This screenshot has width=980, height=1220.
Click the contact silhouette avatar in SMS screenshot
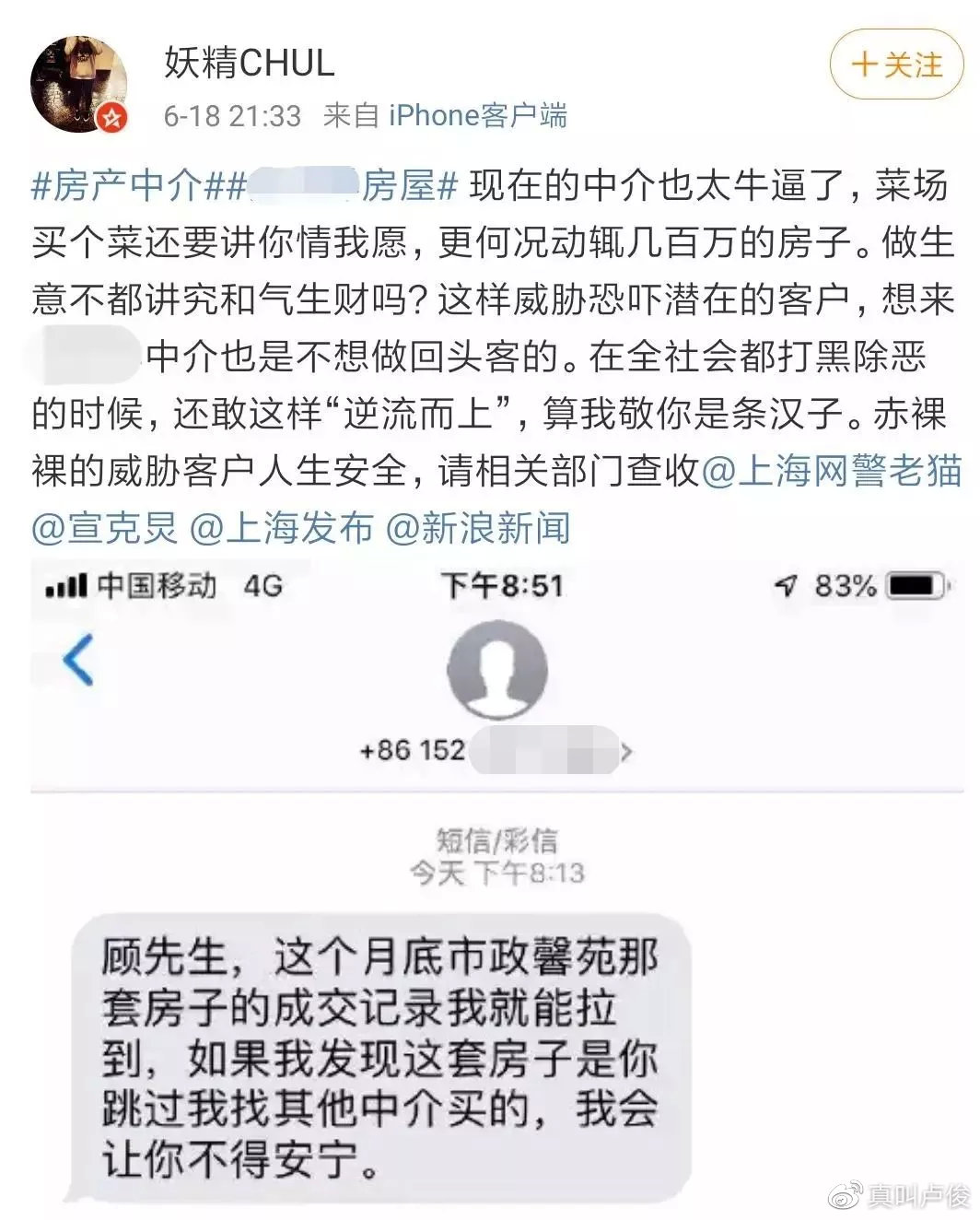(498, 675)
